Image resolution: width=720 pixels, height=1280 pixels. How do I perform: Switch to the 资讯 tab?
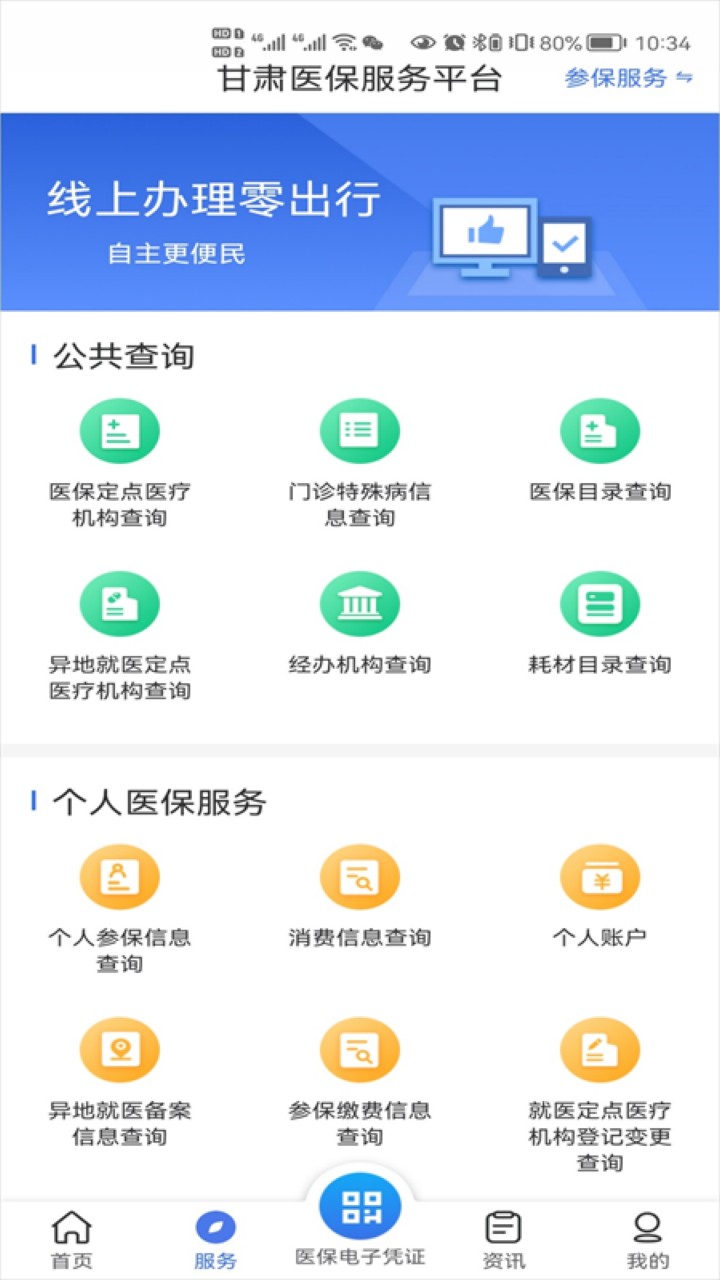503,1235
